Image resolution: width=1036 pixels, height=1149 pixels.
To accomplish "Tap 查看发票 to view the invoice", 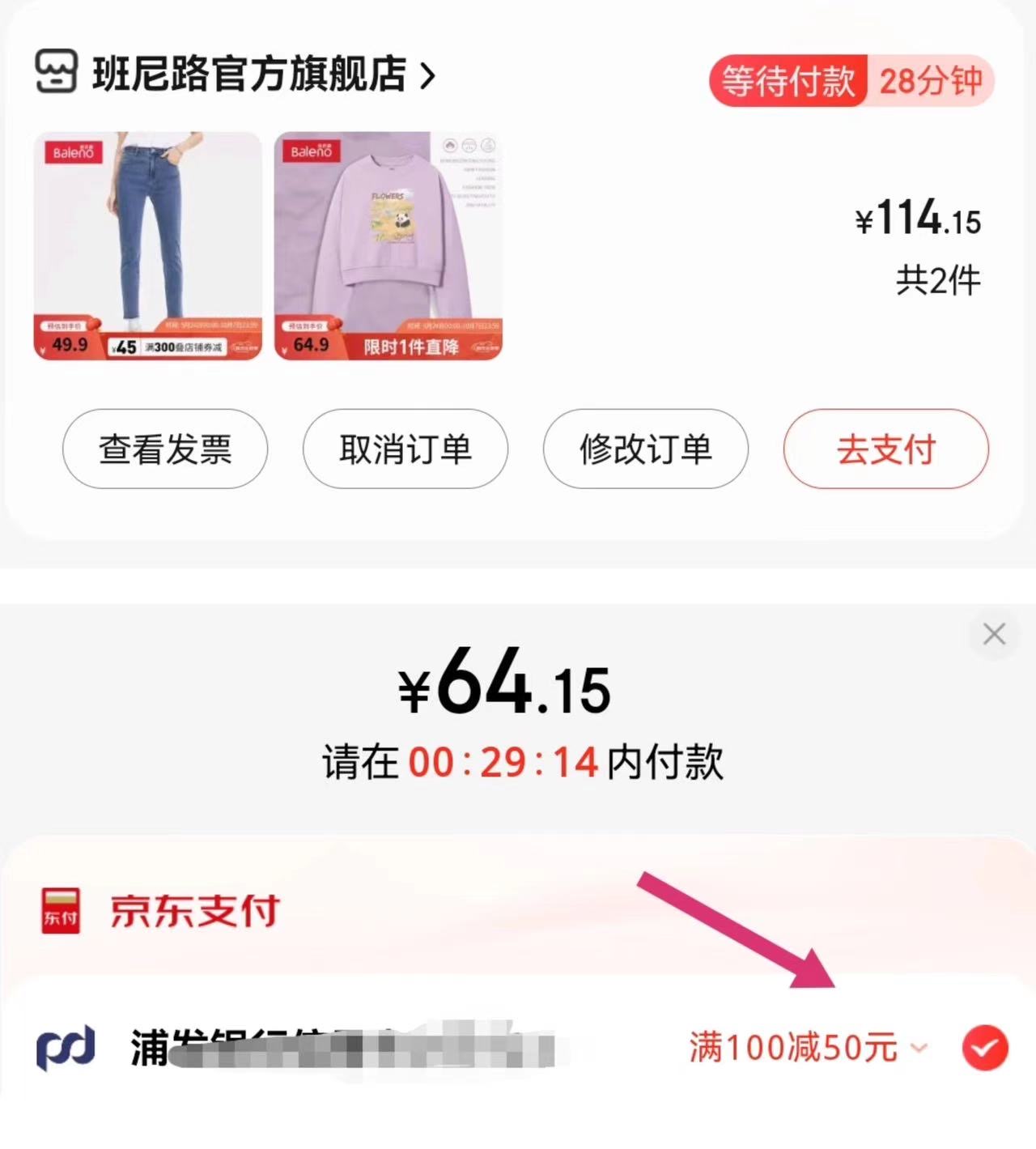I will coord(165,449).
